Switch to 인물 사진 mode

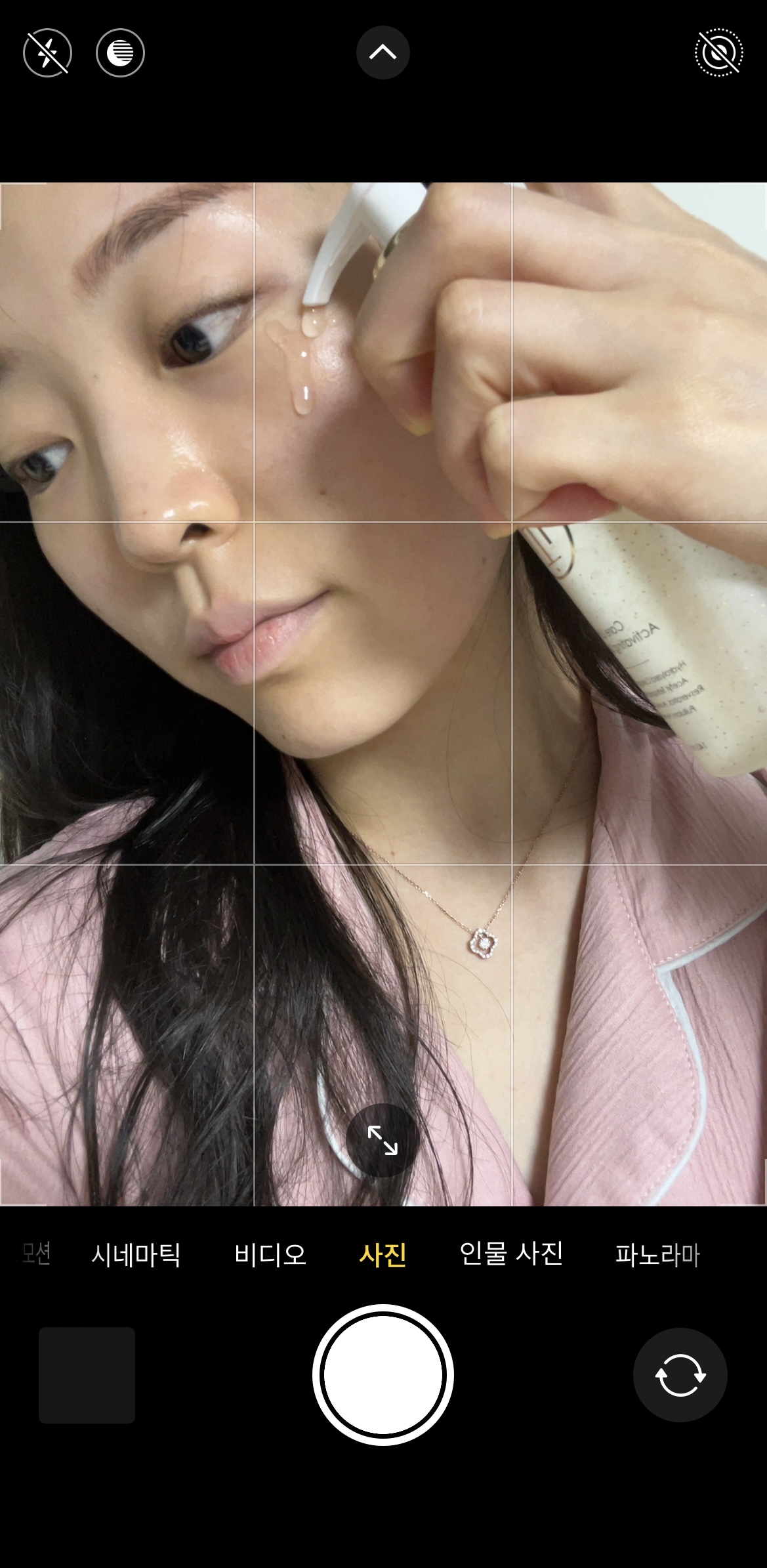coord(511,1253)
